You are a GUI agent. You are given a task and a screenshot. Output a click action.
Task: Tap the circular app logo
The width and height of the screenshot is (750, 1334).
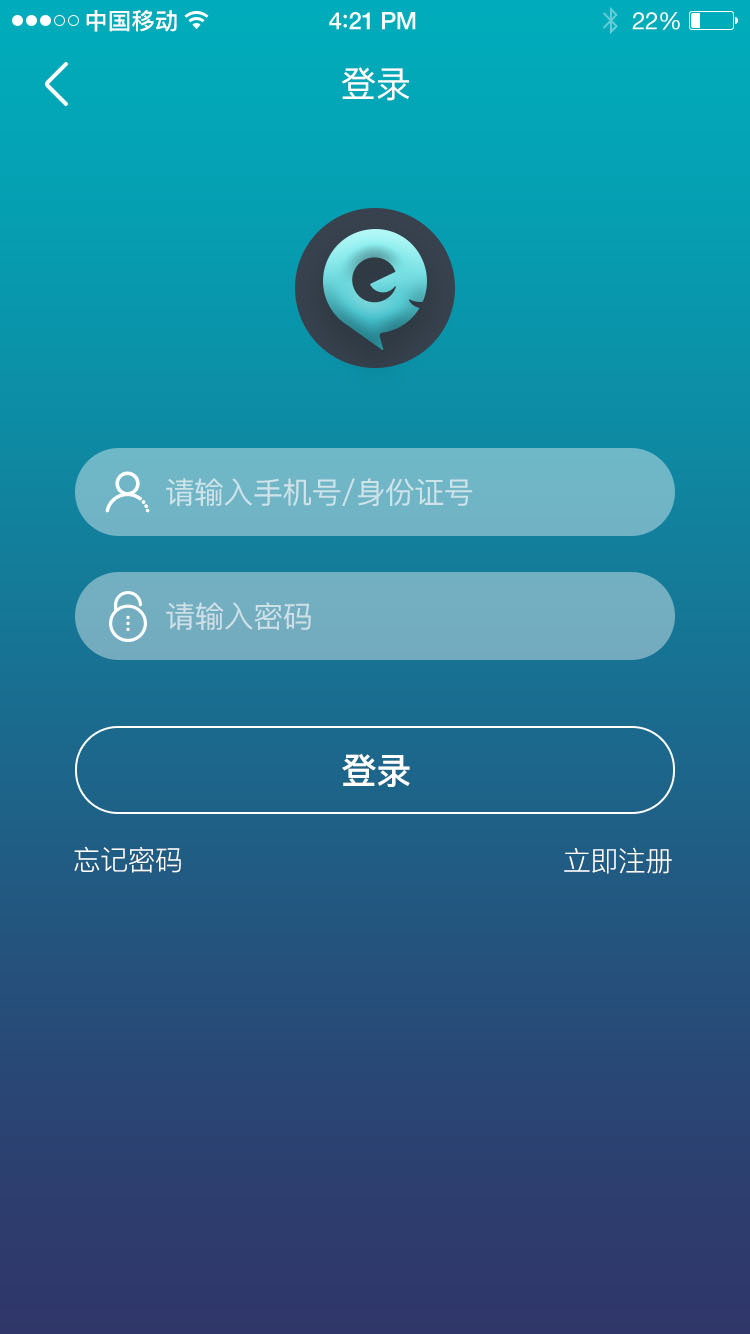coord(375,288)
